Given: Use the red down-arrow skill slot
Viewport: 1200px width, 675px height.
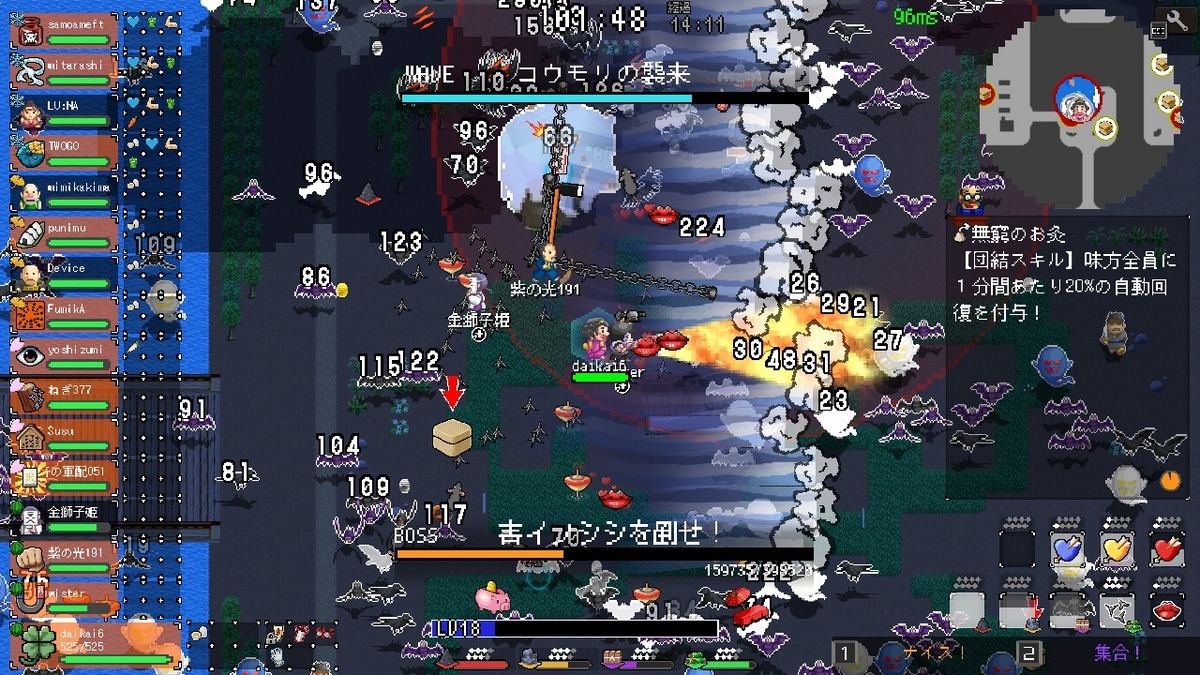Looking at the screenshot, I should (1017, 610).
